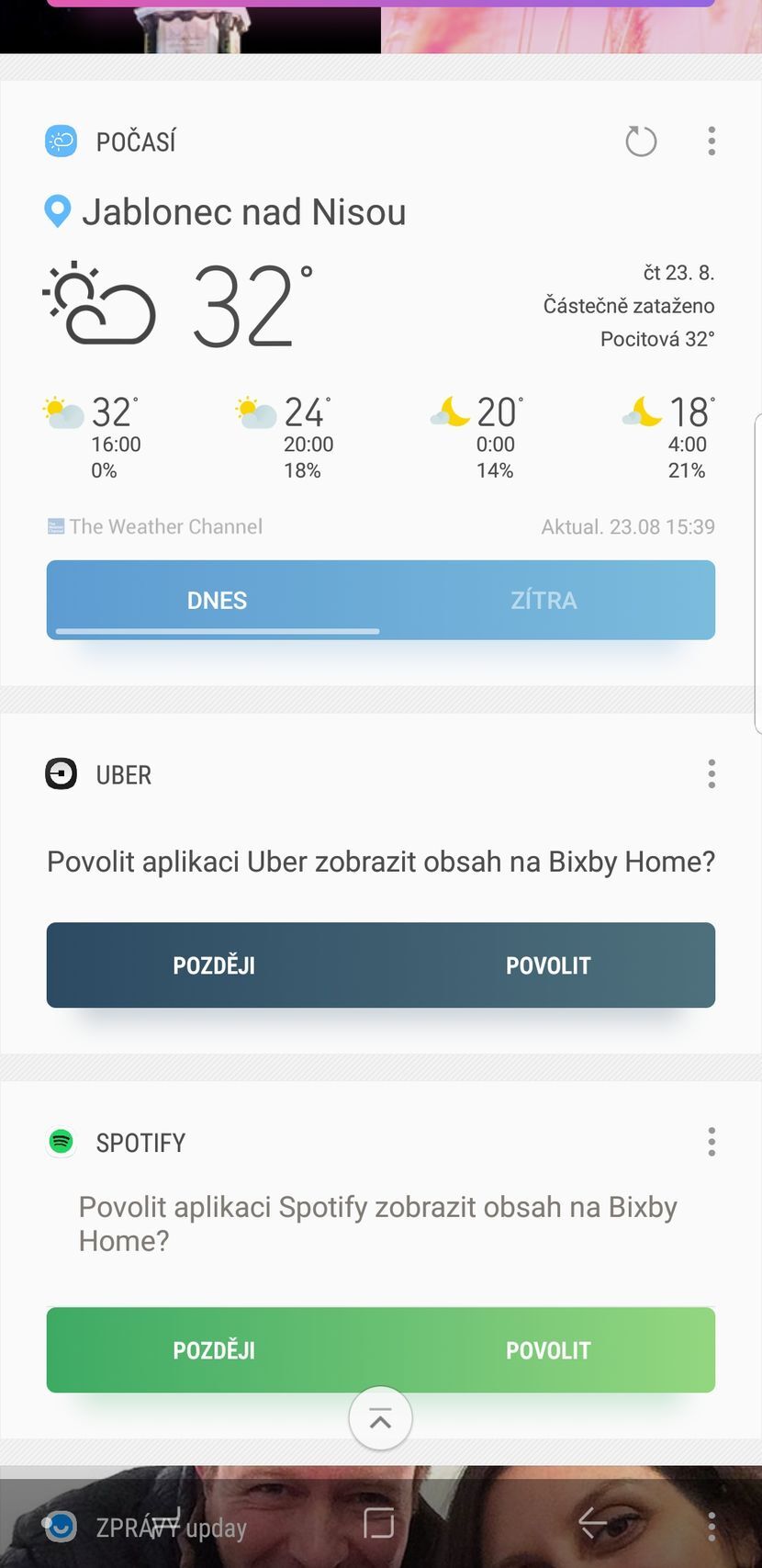This screenshot has width=762, height=1568.
Task: Open the POČASÍ weather app icon
Action: [60, 141]
